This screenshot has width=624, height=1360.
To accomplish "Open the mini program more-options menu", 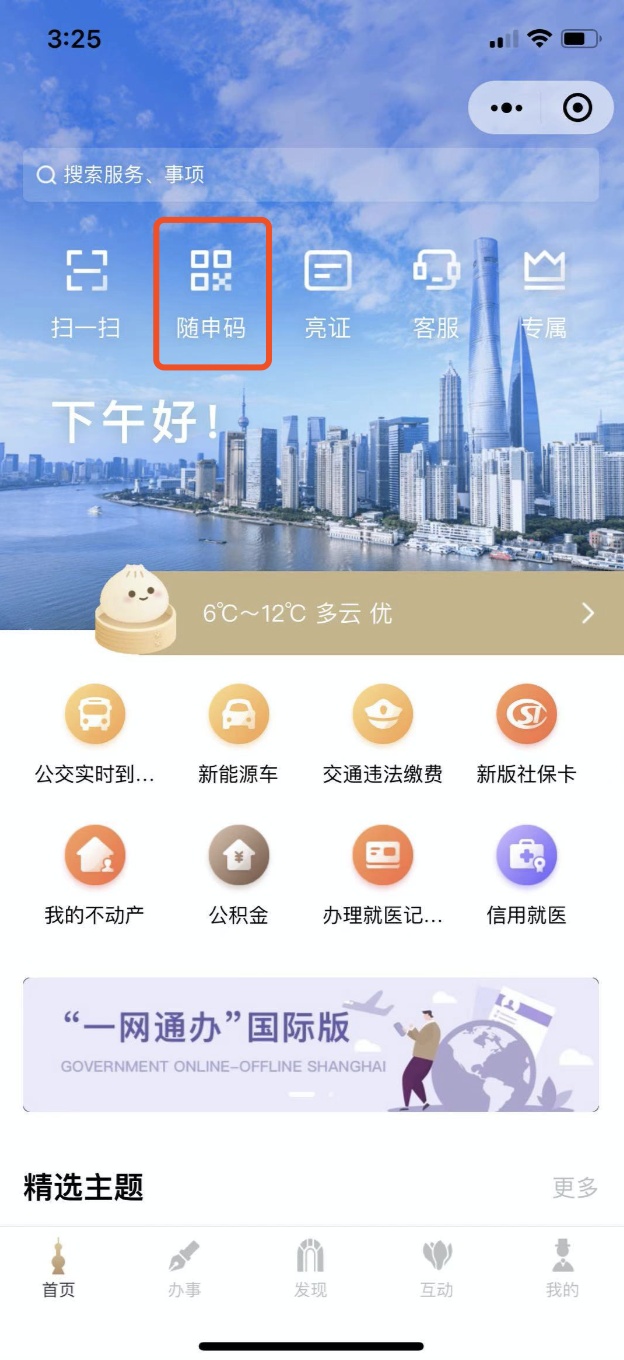I will [x=507, y=108].
